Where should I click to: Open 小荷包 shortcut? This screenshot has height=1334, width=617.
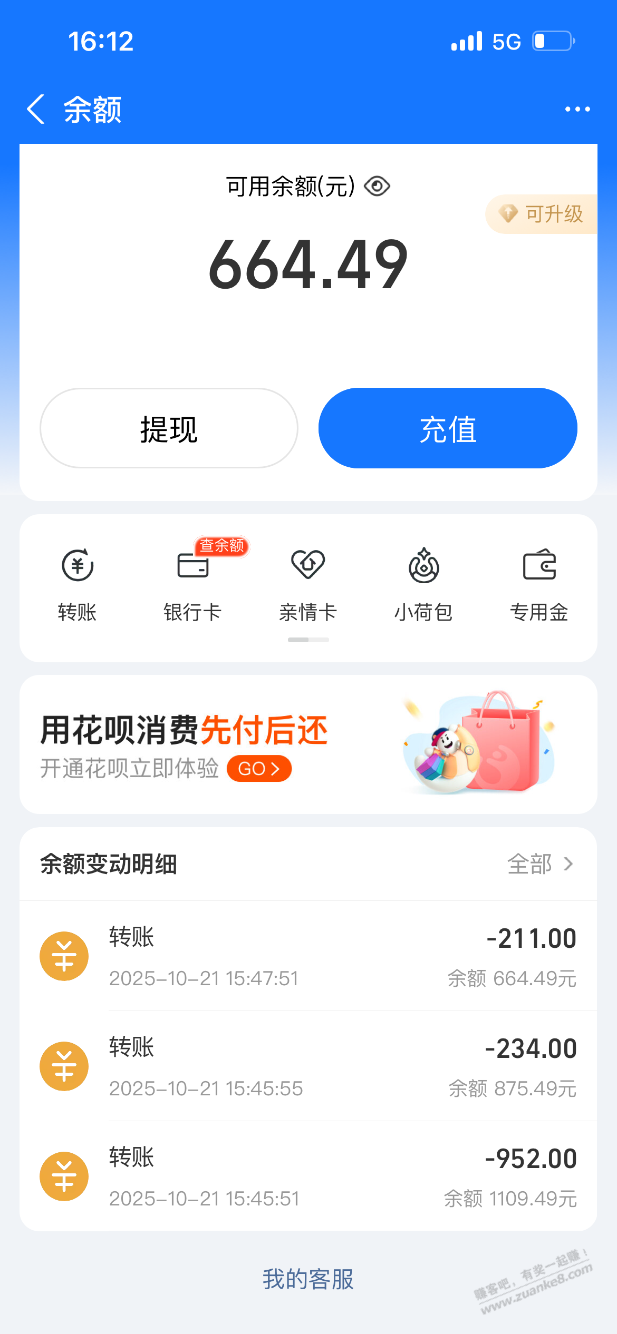click(x=423, y=583)
